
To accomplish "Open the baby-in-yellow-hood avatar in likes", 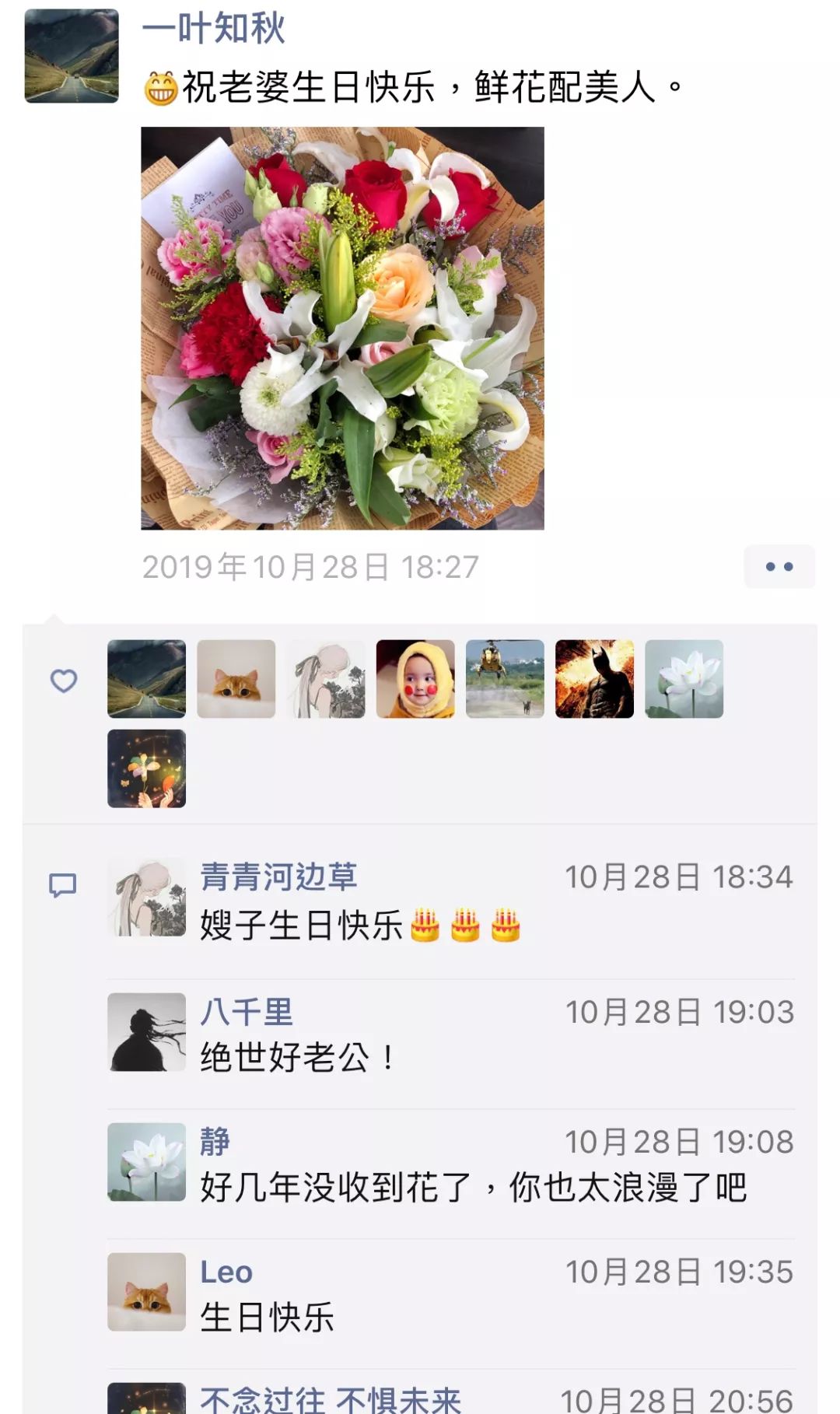I will [x=415, y=679].
